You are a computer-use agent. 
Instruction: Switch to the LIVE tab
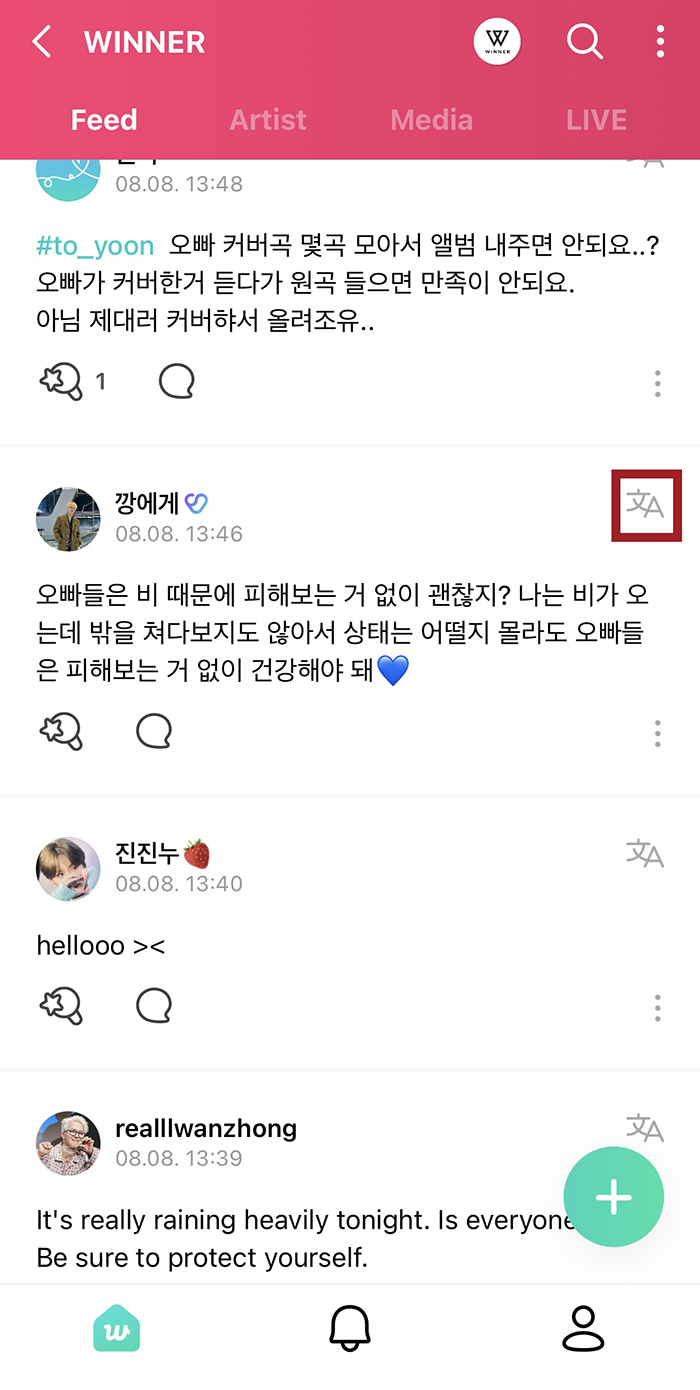(596, 120)
